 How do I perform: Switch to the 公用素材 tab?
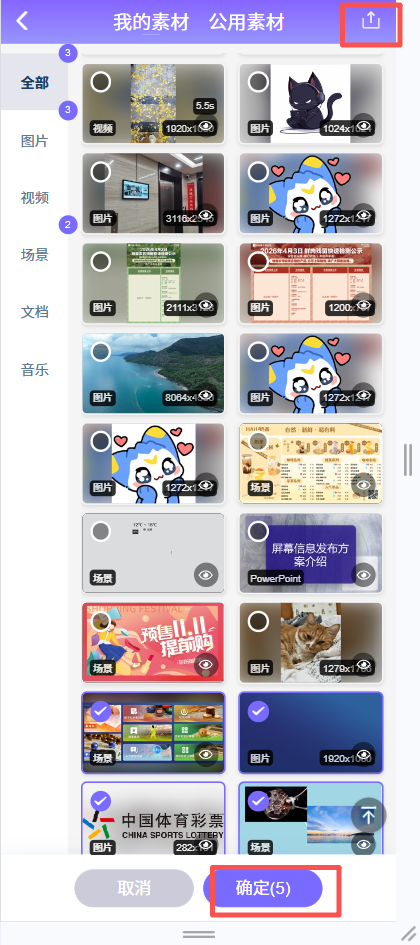246,22
